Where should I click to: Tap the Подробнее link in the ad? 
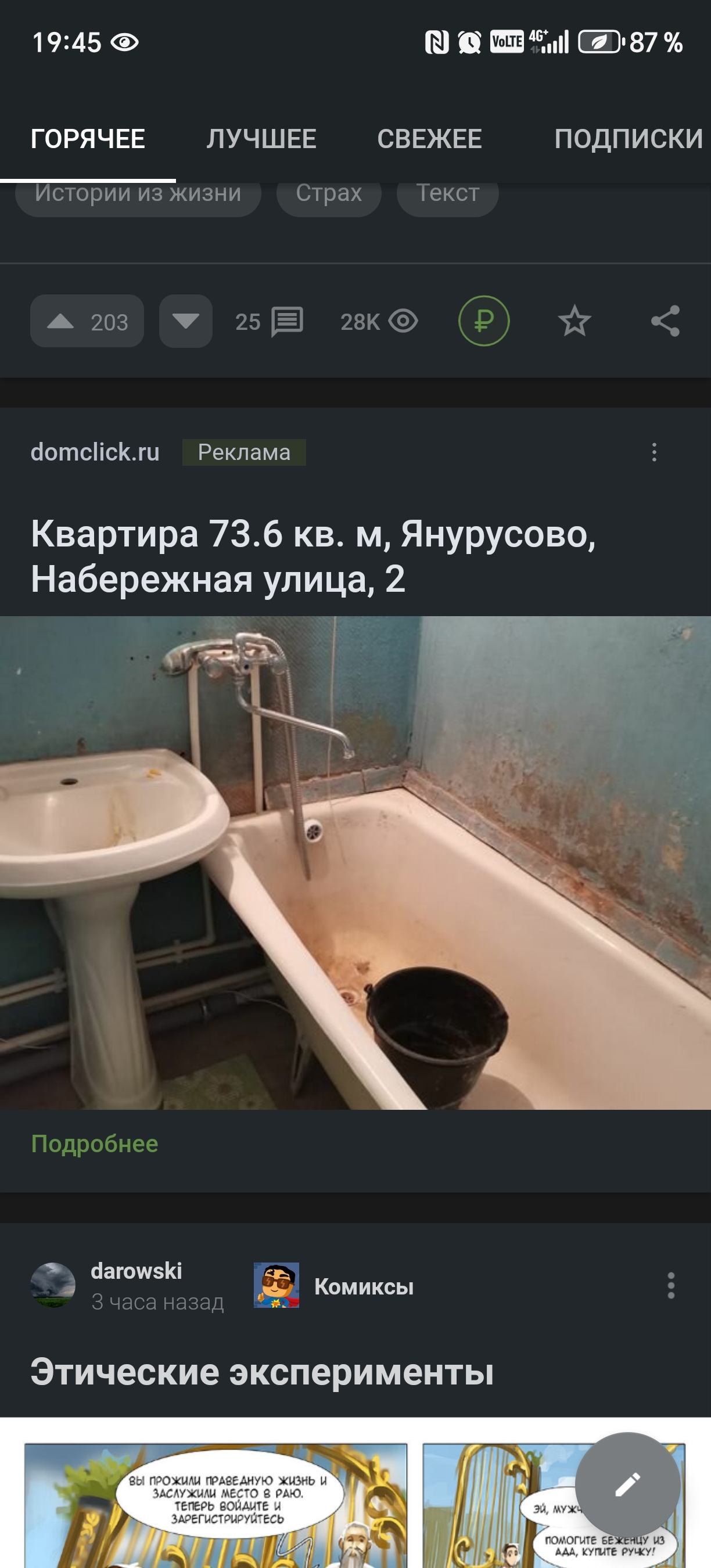click(x=94, y=1143)
